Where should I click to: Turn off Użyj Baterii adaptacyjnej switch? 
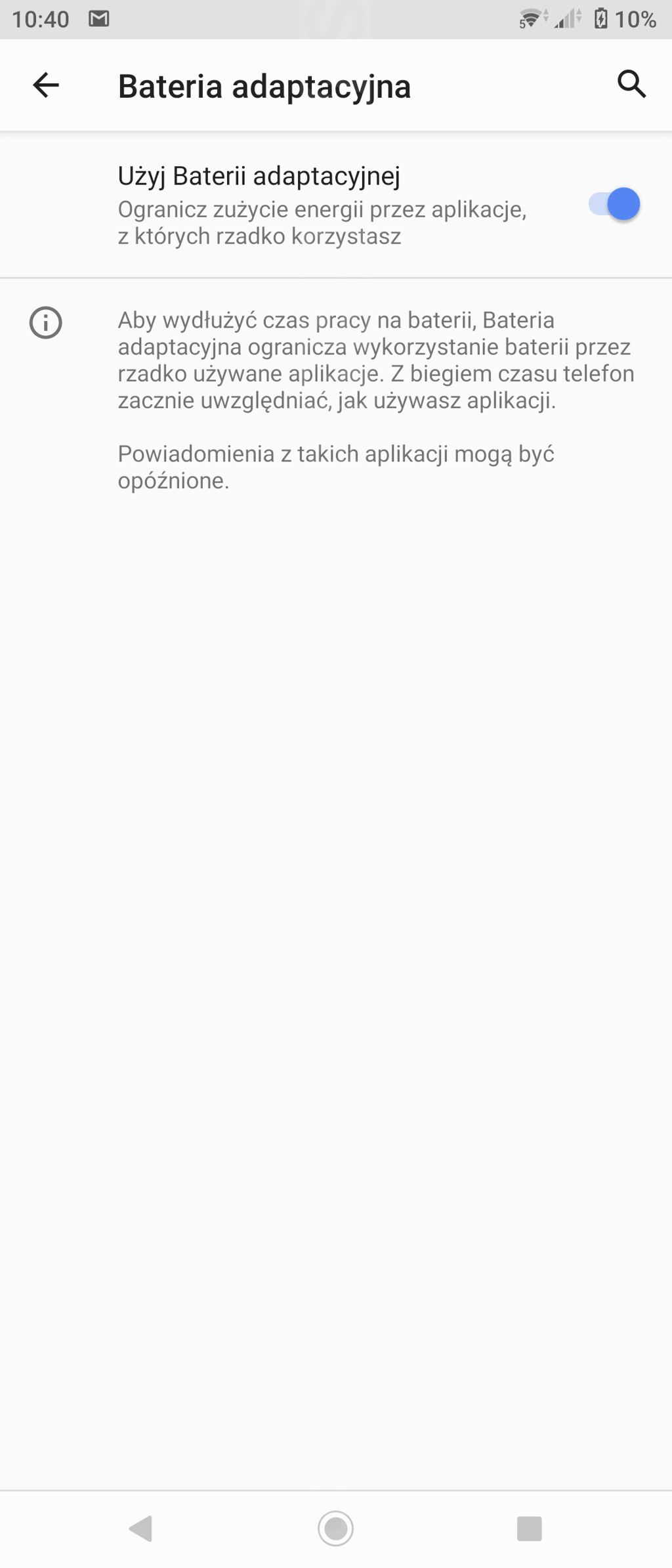tap(614, 205)
